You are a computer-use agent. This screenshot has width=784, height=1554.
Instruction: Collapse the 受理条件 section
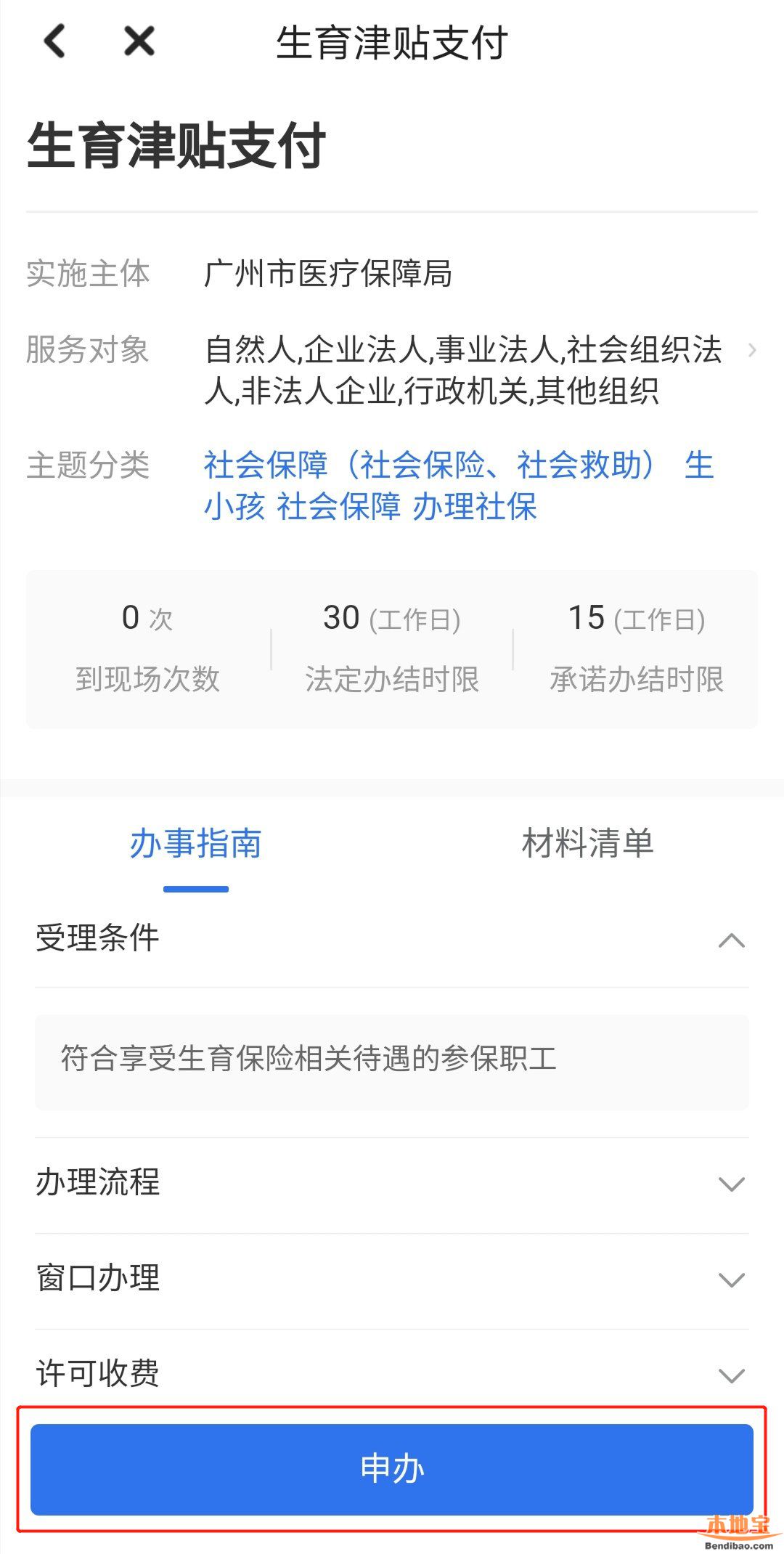pyautogui.click(x=731, y=940)
